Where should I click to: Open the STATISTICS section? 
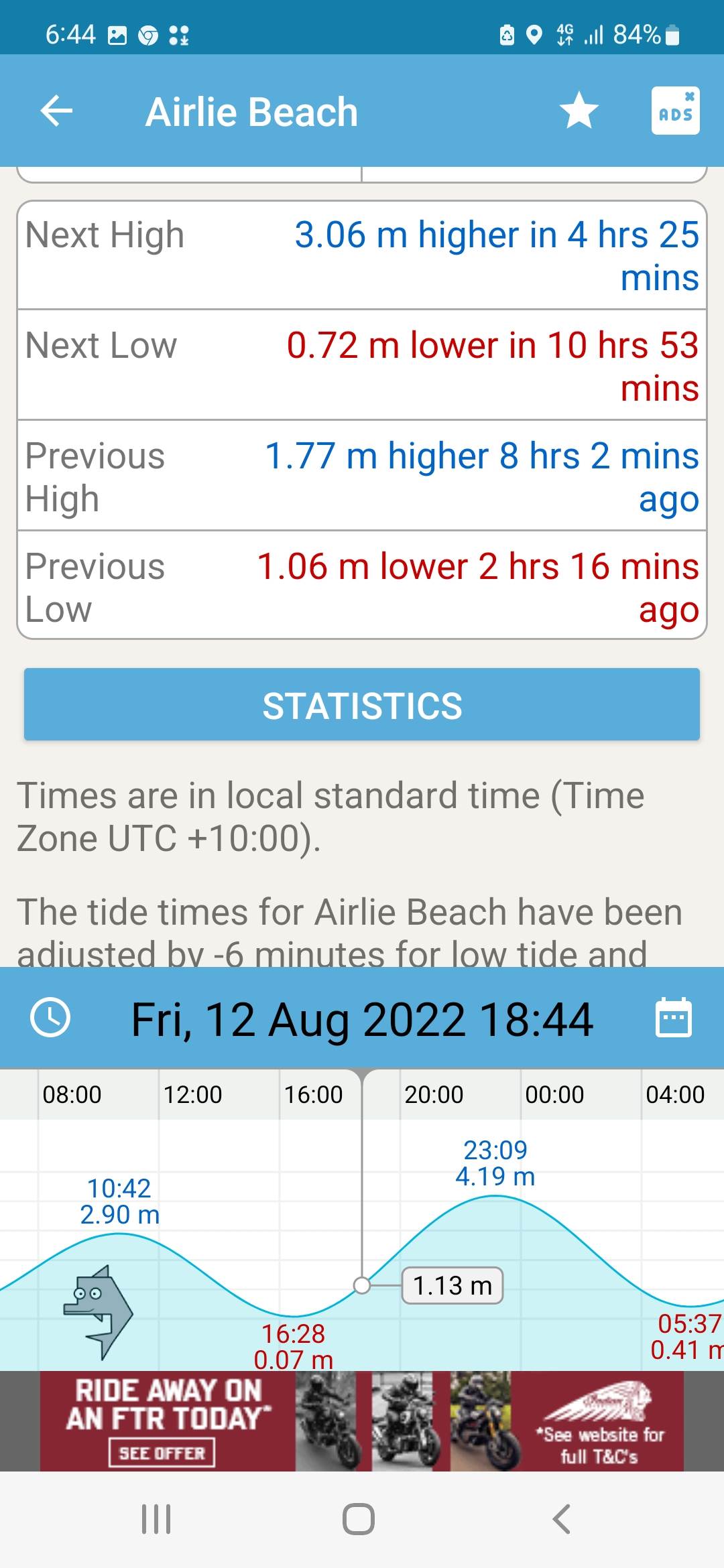click(362, 705)
